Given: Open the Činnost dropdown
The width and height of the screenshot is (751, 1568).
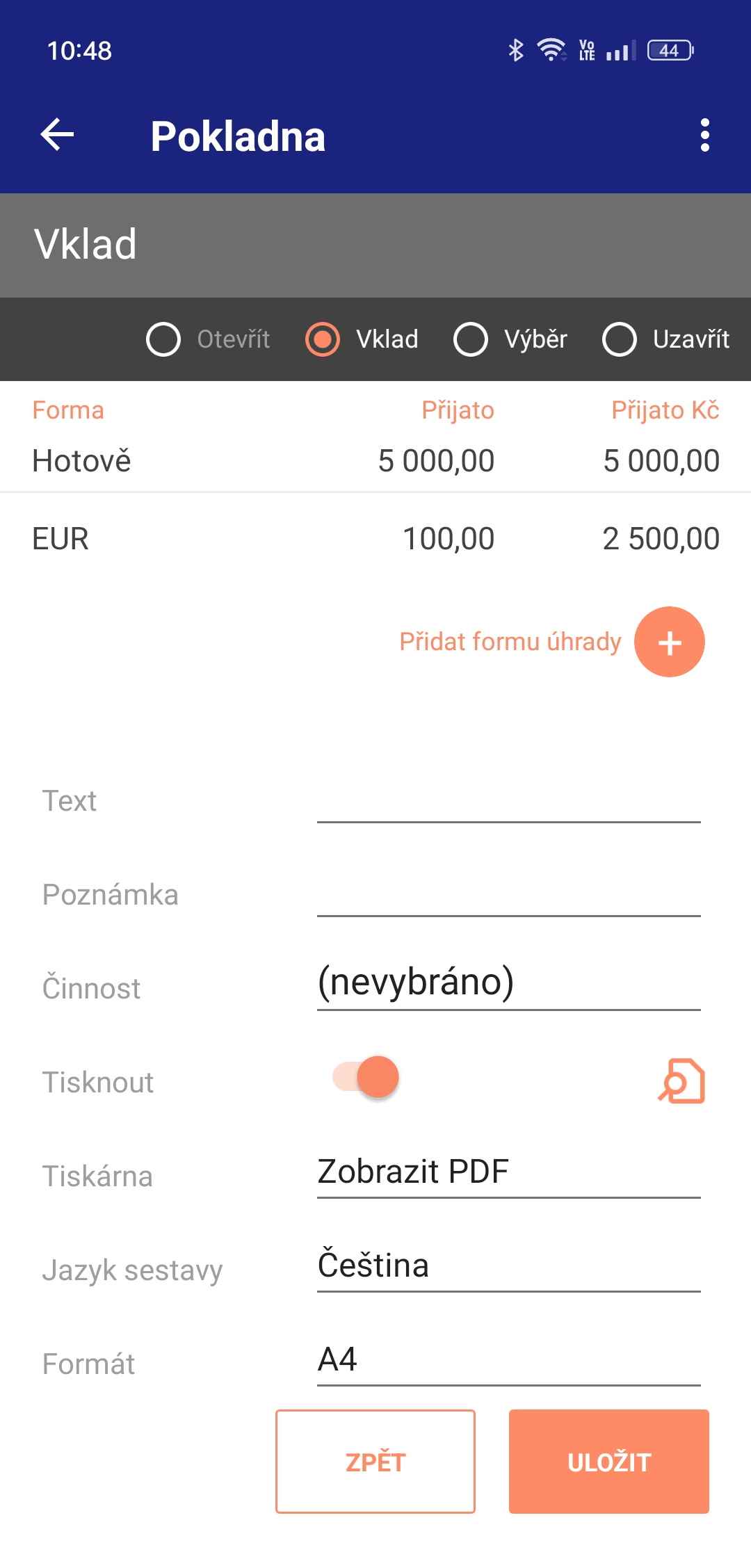Looking at the screenshot, I should pos(509,985).
